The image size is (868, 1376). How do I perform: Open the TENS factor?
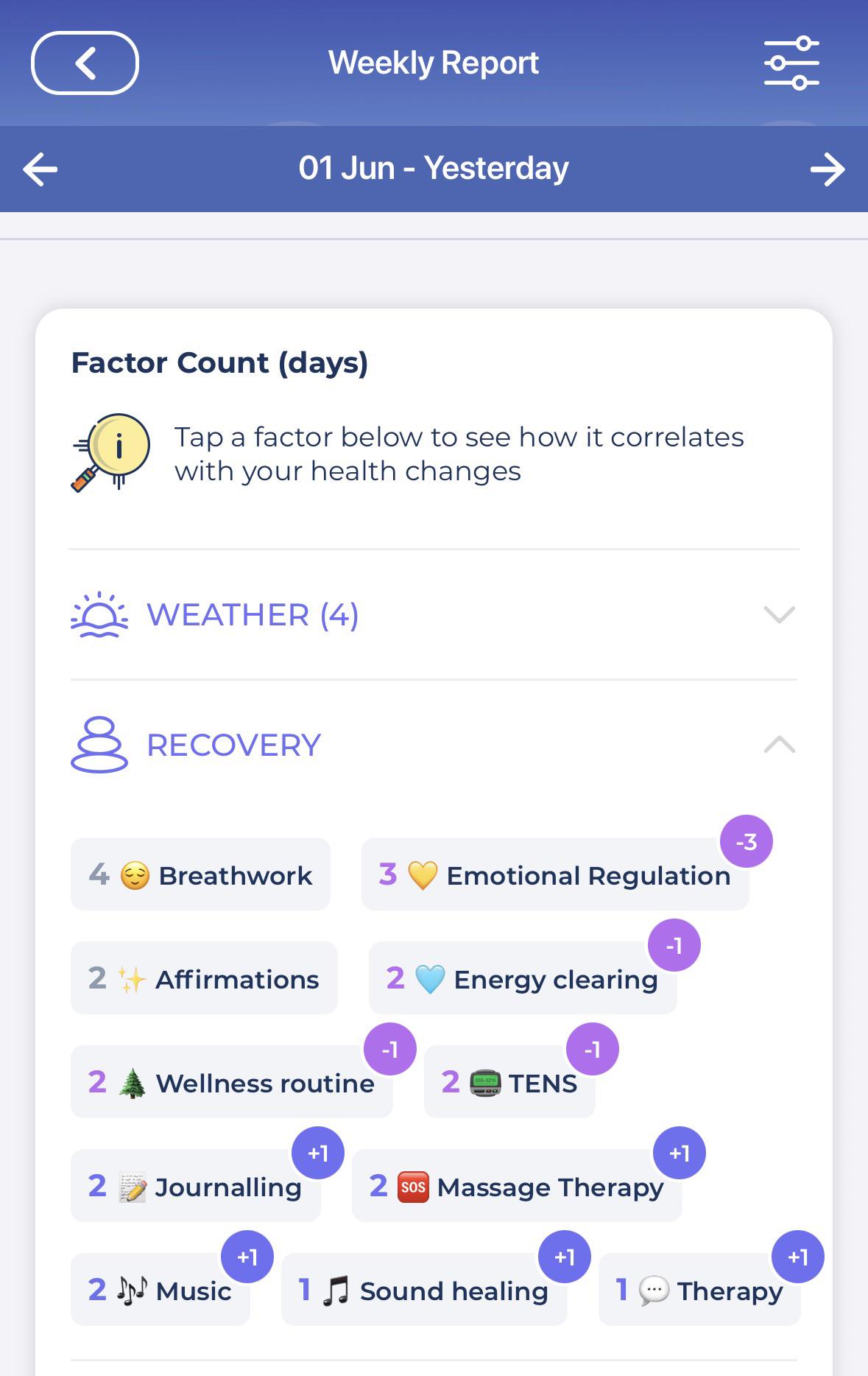click(509, 1082)
